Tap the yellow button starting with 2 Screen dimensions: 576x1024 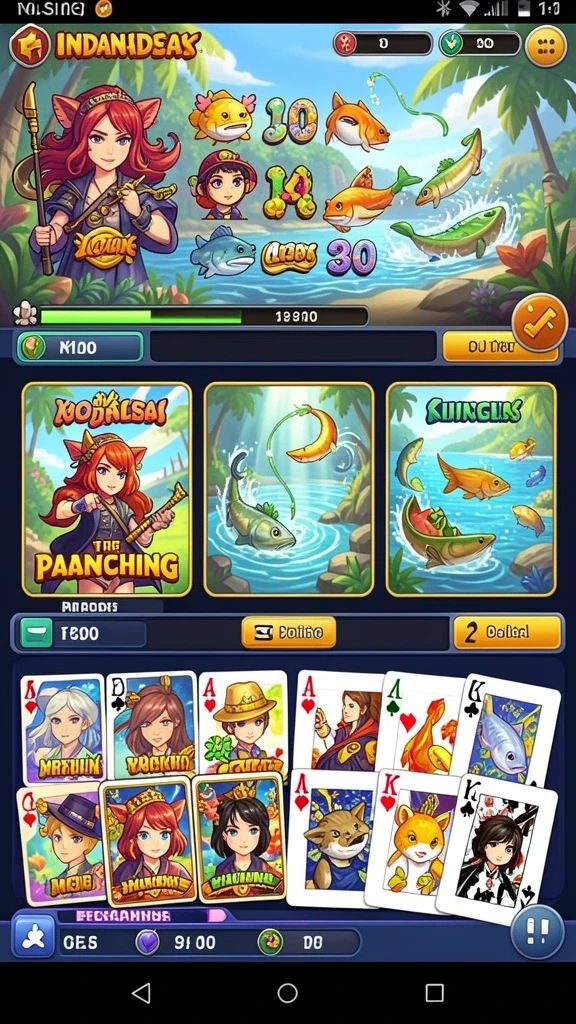(507, 632)
